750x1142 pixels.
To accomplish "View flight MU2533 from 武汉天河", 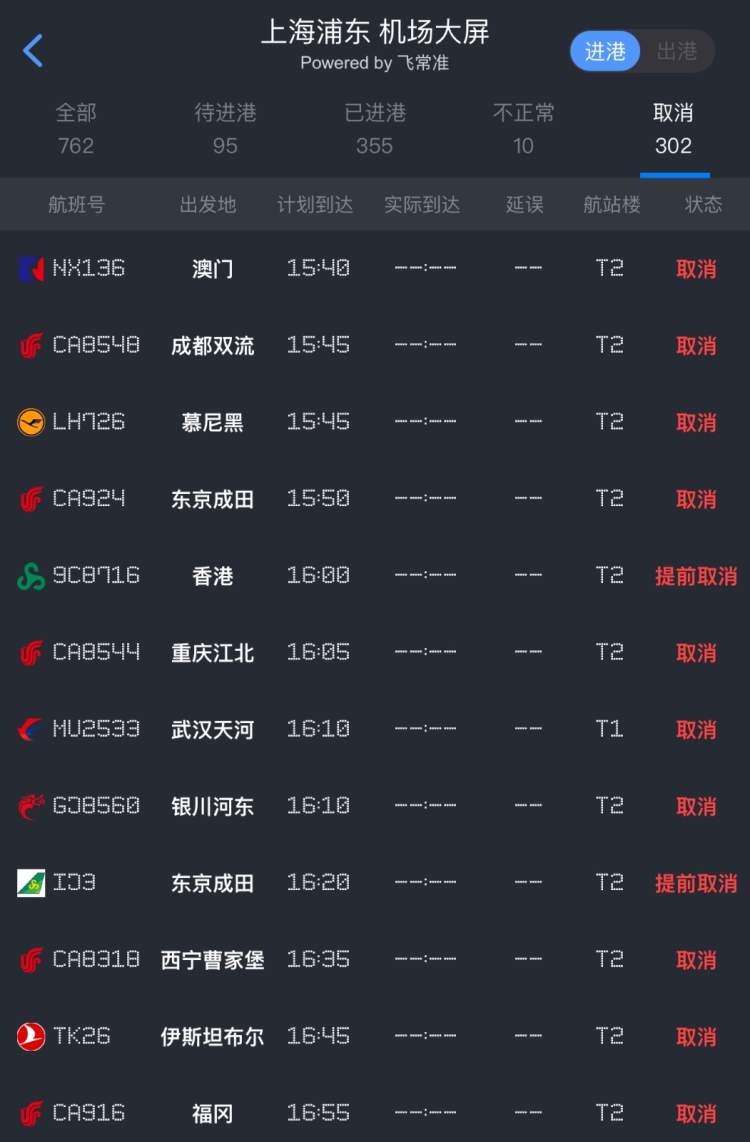I will tap(375, 729).
